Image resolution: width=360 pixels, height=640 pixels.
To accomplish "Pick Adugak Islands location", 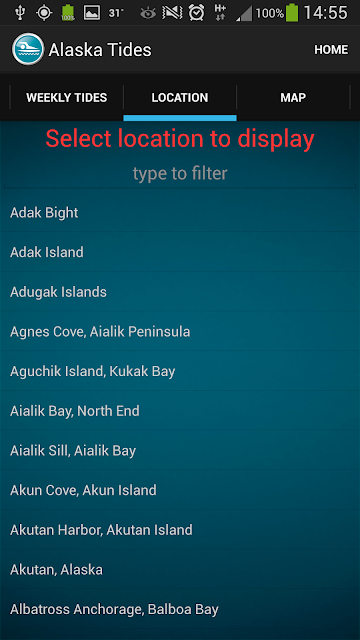I will coord(180,292).
